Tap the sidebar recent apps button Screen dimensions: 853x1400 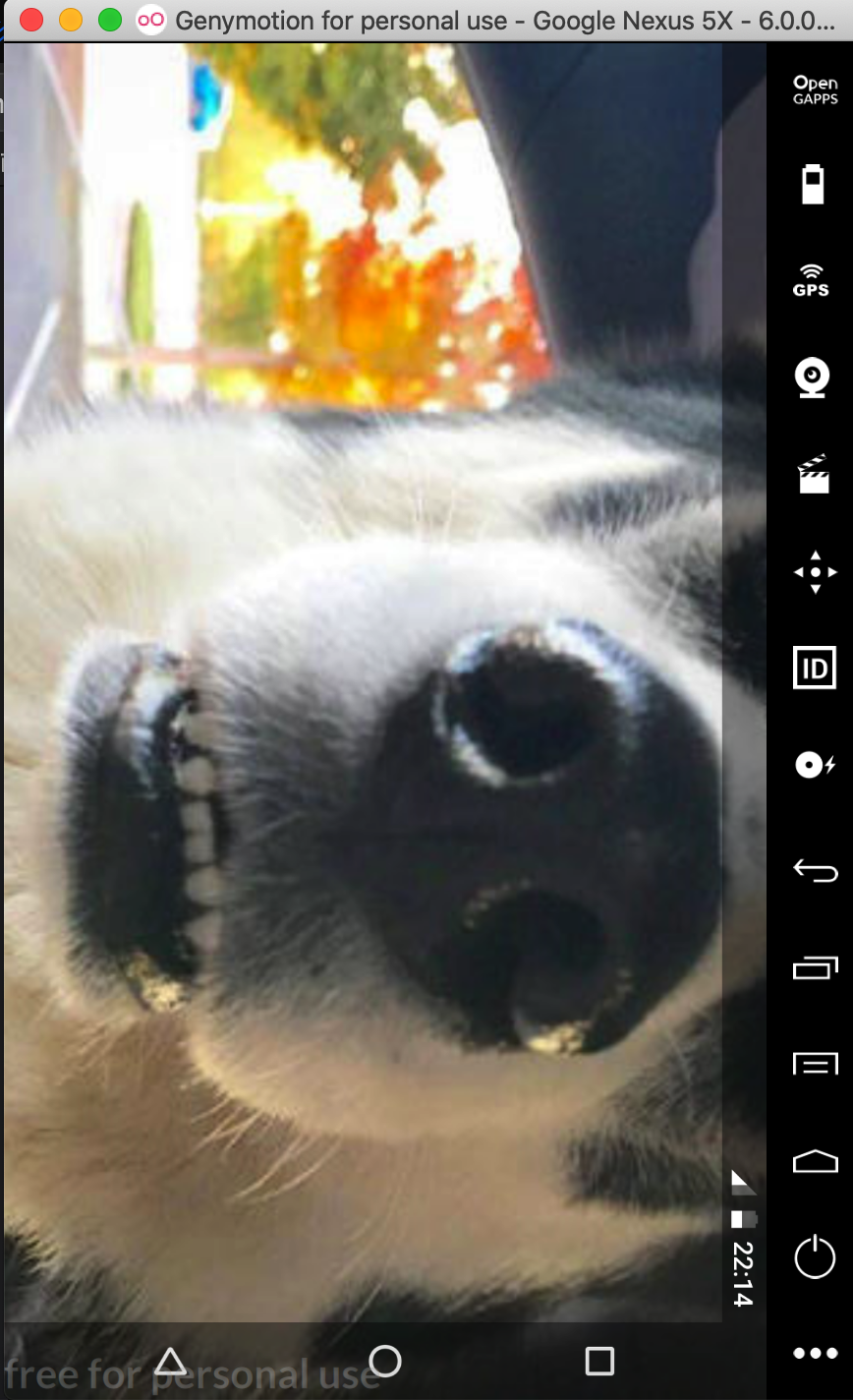coord(815,968)
